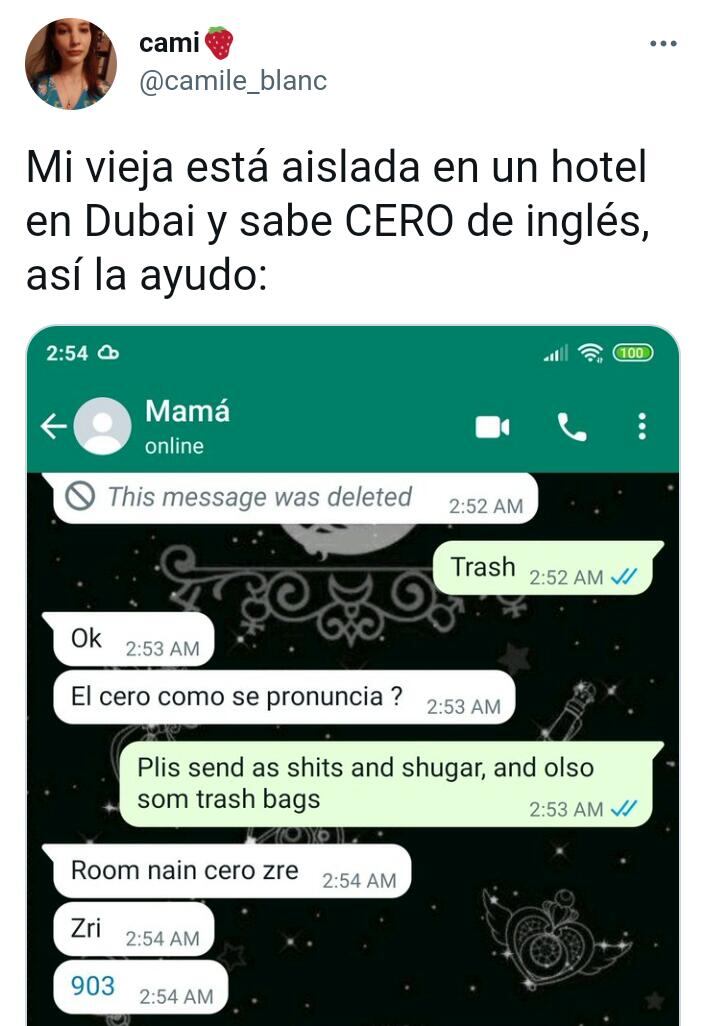
Task: Open the @camile_blanc profile handle
Action: (x=233, y=81)
